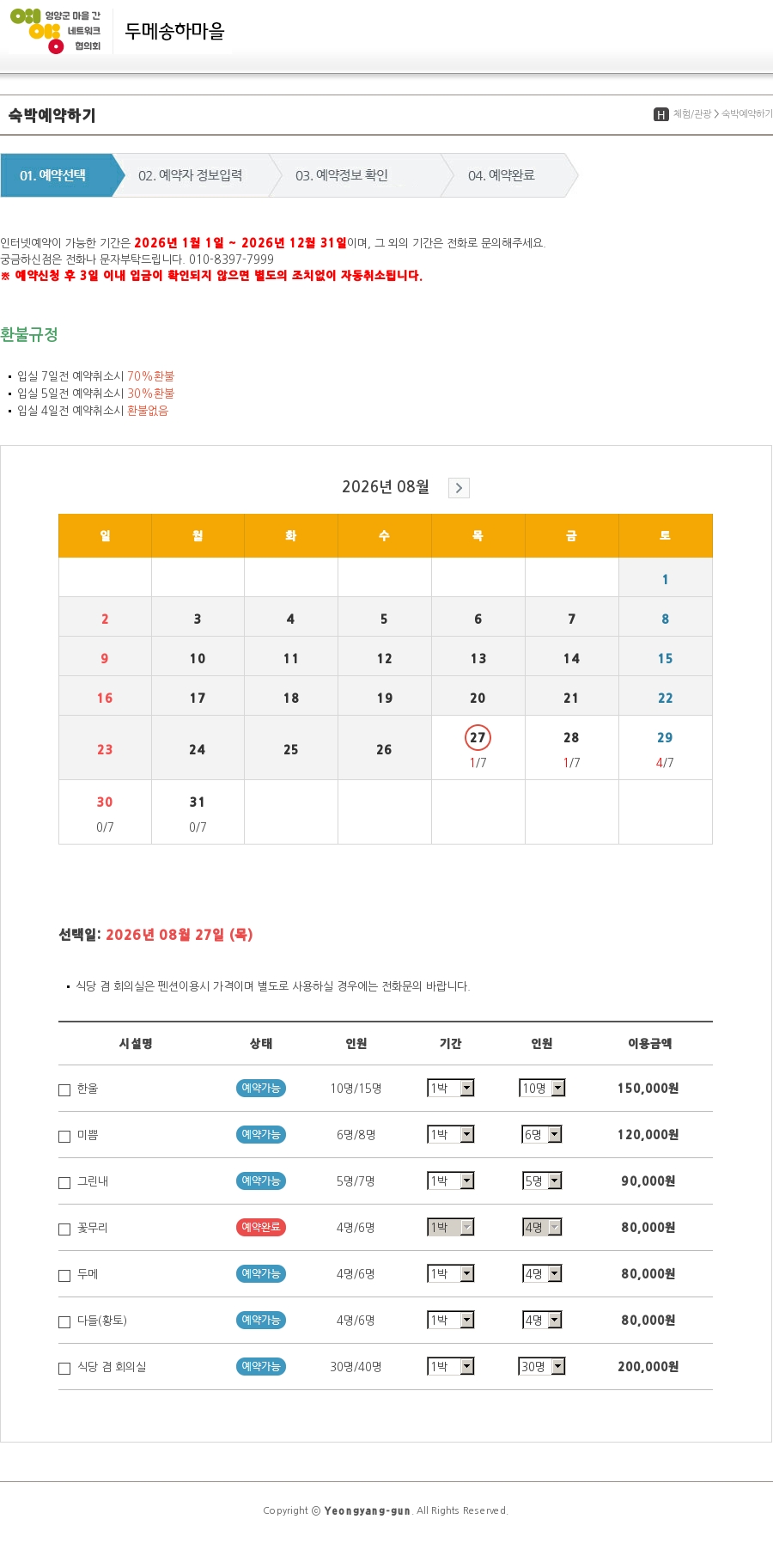The image size is (773, 1568).
Task: Open the 인원 dropdown for 식당 겸 회의실
Action: [542, 1367]
